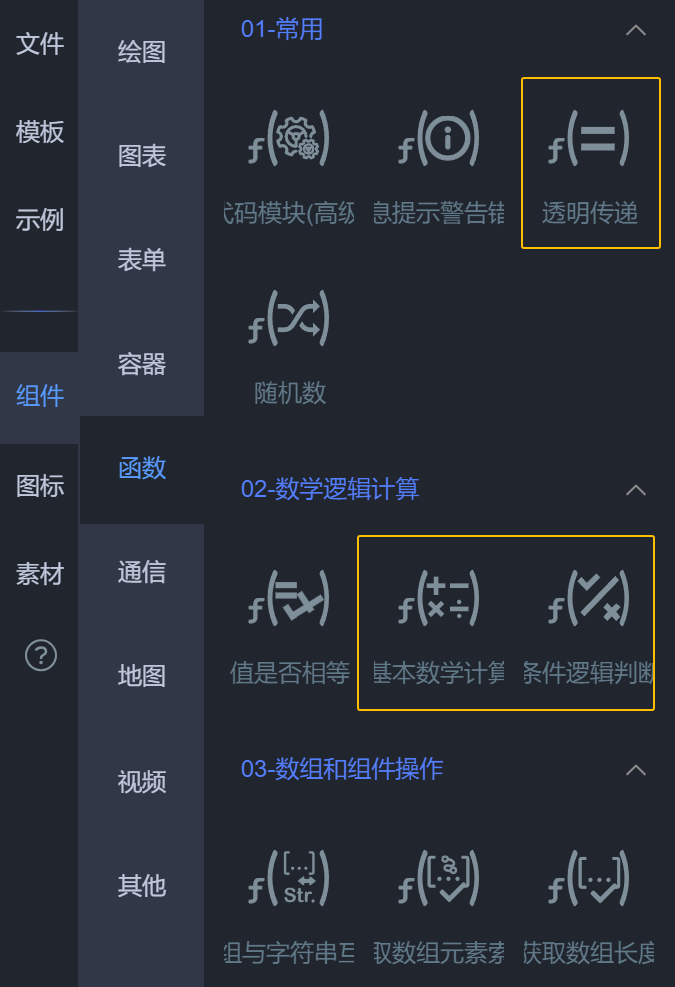Choose the 条件逻辑判断 function component
Image resolution: width=675 pixels, height=987 pixels.
tap(589, 622)
